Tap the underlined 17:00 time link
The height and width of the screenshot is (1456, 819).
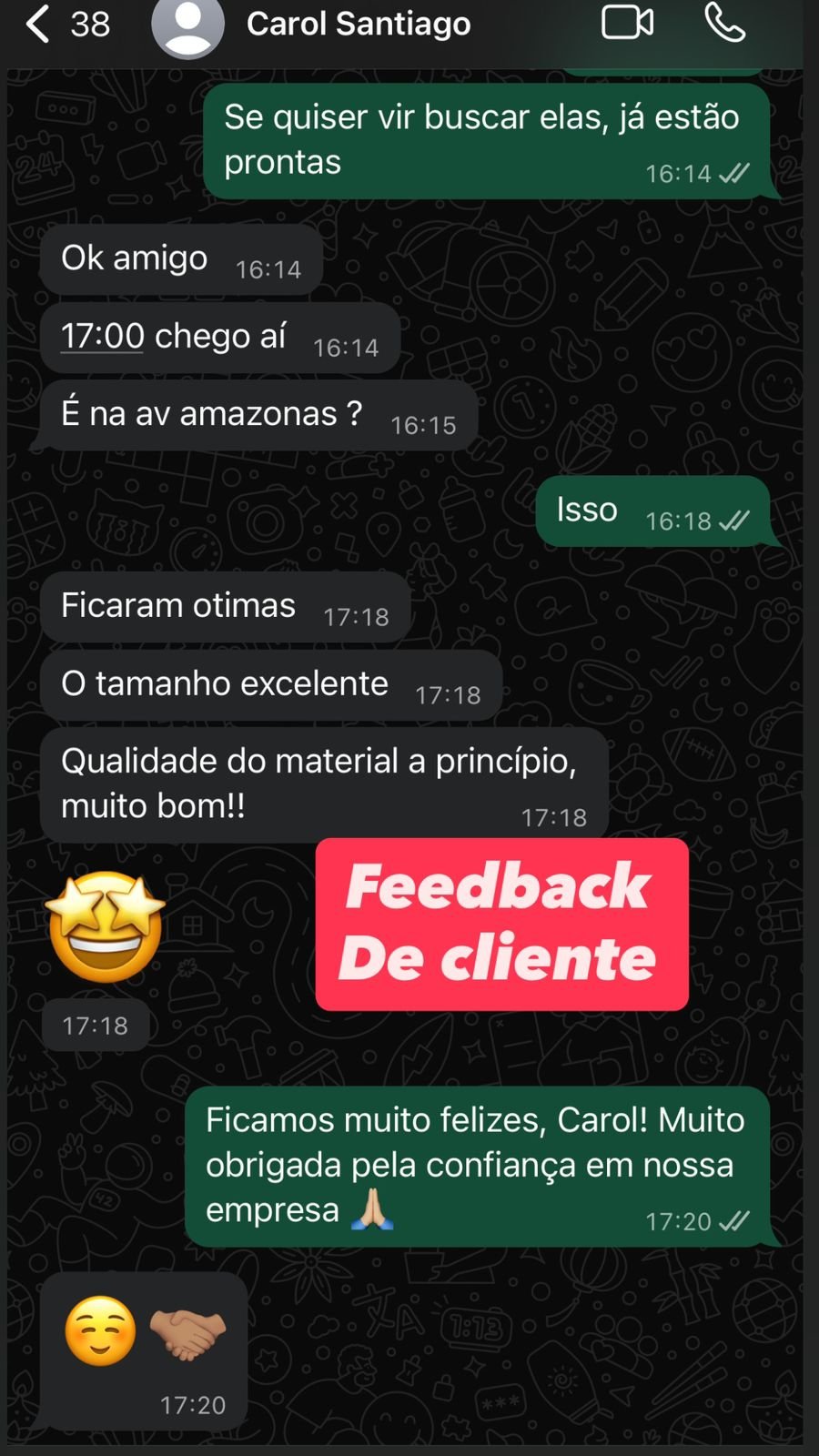[102, 336]
